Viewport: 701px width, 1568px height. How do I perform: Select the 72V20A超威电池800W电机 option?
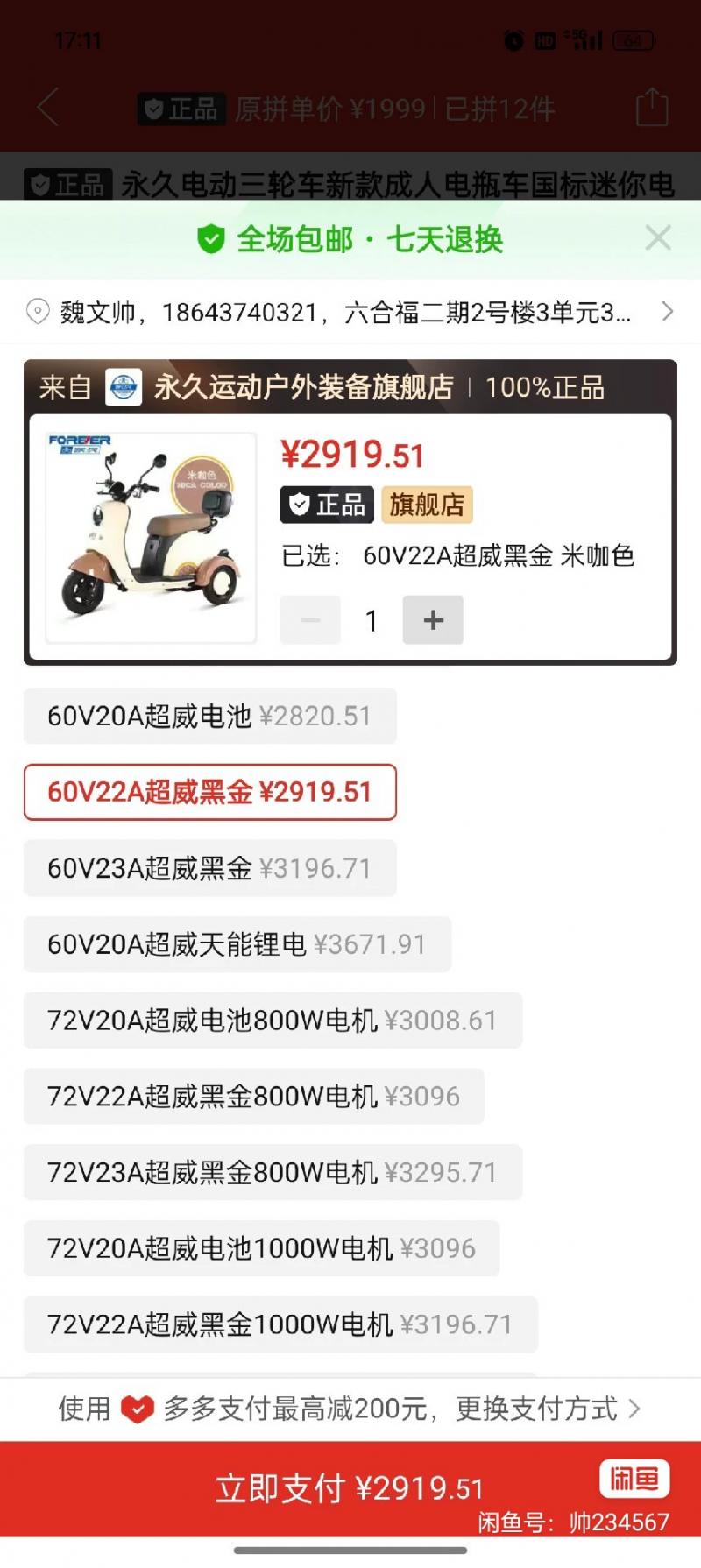273,1021
